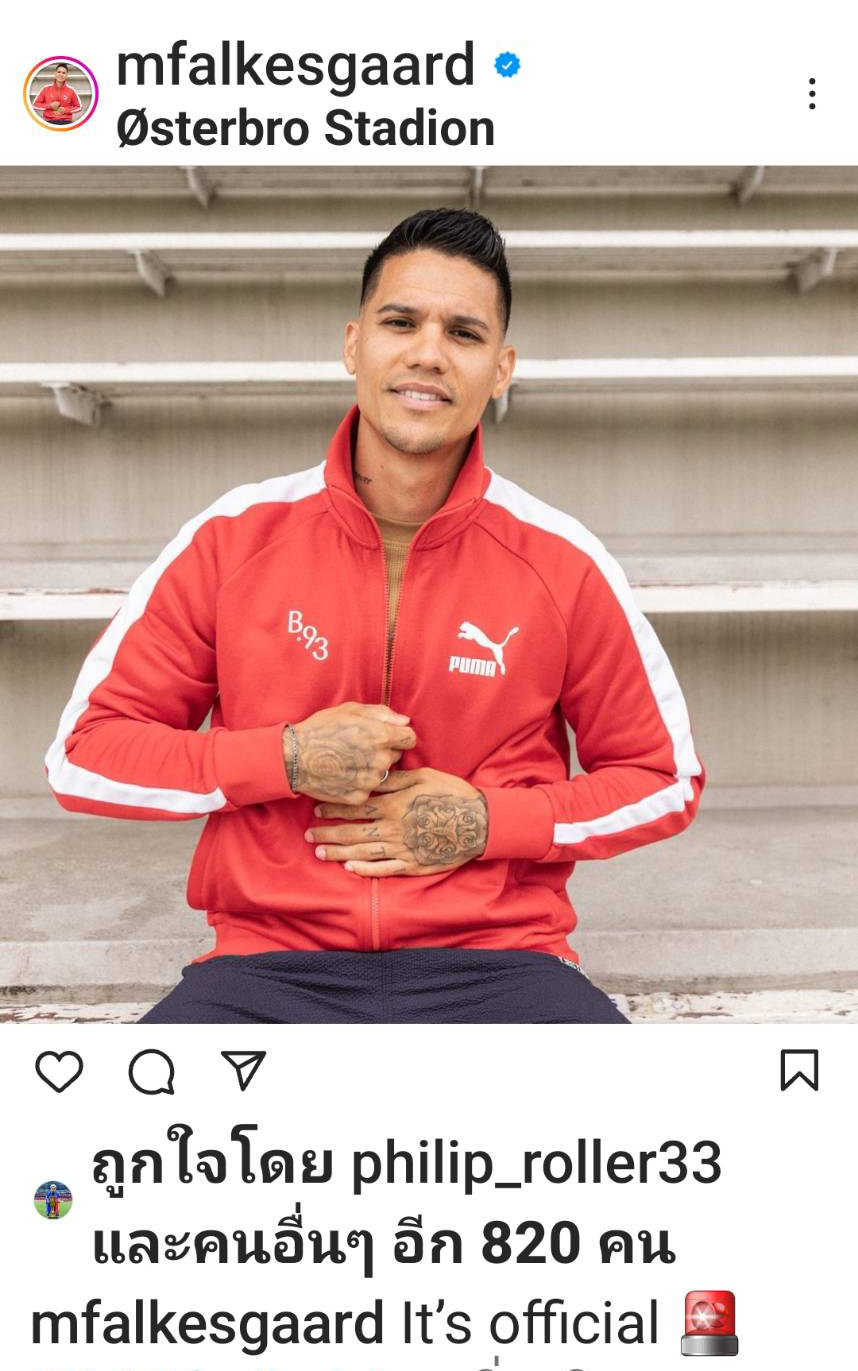Share the post via paper plane icon
The height and width of the screenshot is (1371, 858).
[243, 1070]
